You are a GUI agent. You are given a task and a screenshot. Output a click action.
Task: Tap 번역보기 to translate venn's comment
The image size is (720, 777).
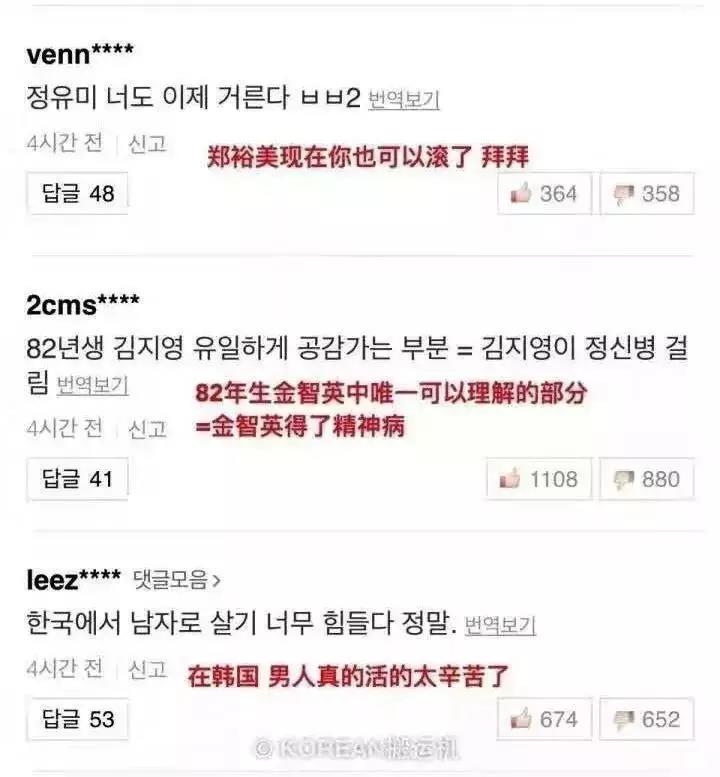[403, 99]
